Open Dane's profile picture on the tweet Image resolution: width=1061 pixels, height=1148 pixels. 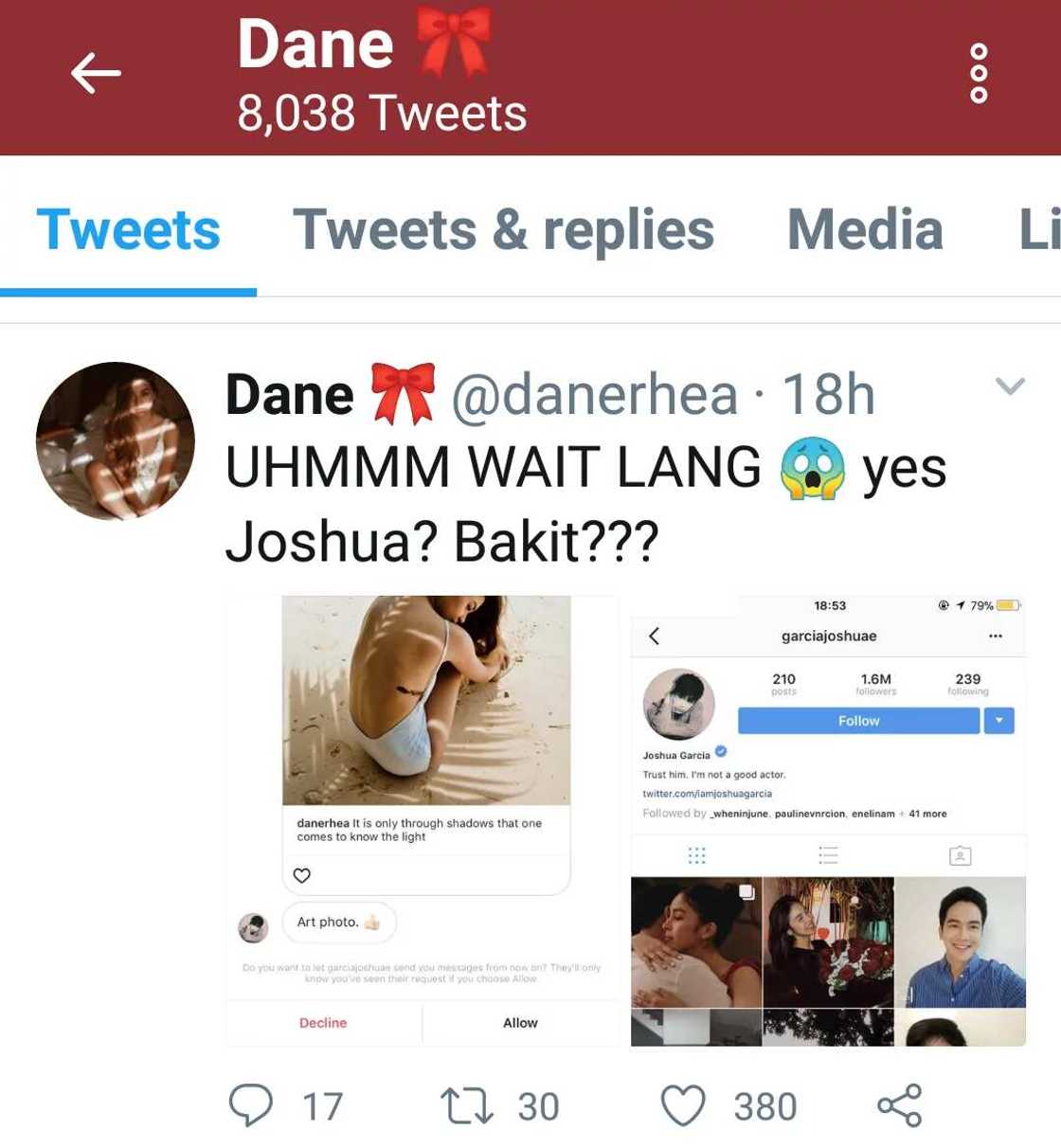click(x=116, y=441)
